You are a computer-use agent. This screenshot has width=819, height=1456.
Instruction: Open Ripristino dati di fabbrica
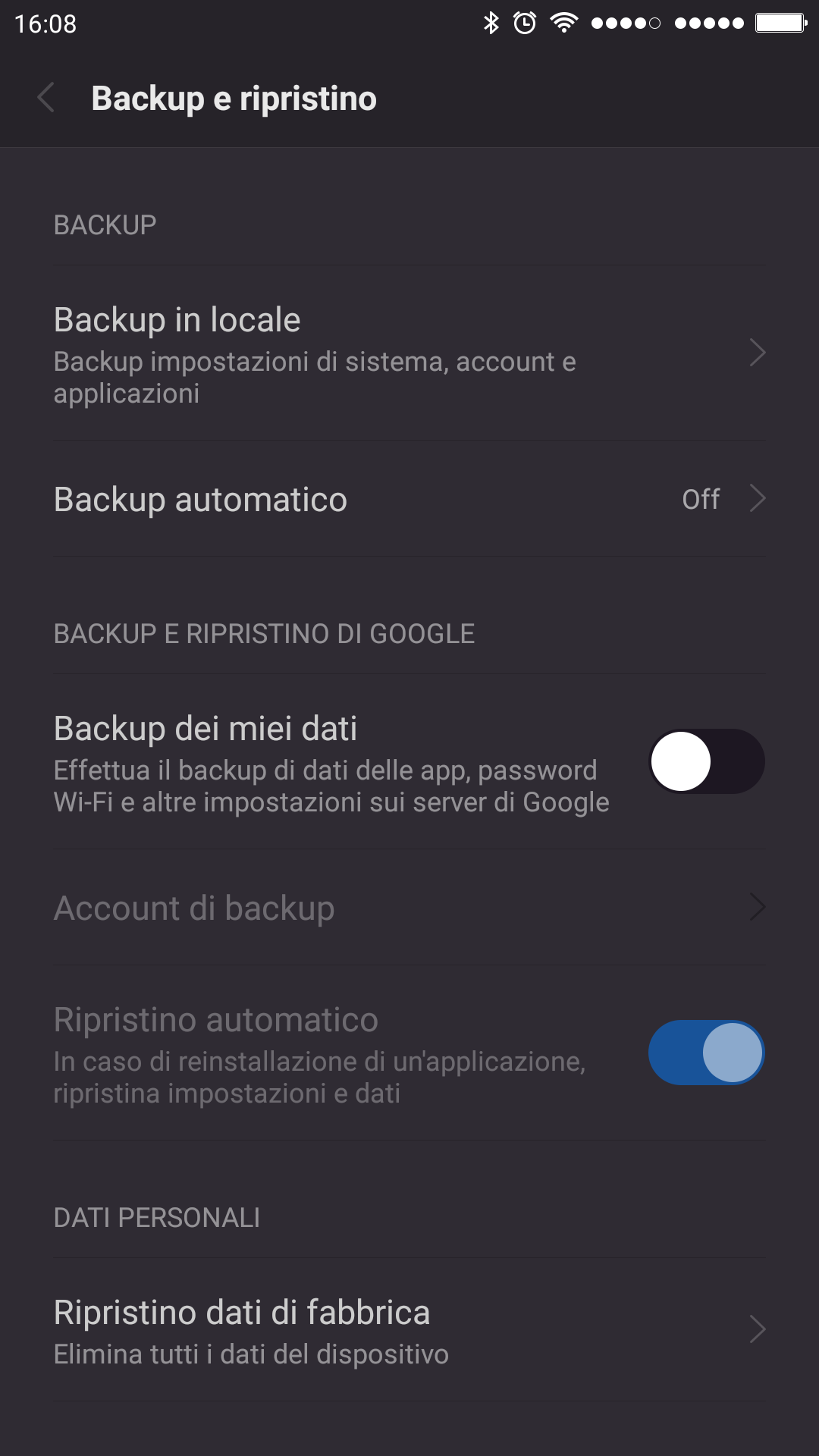(x=409, y=1330)
